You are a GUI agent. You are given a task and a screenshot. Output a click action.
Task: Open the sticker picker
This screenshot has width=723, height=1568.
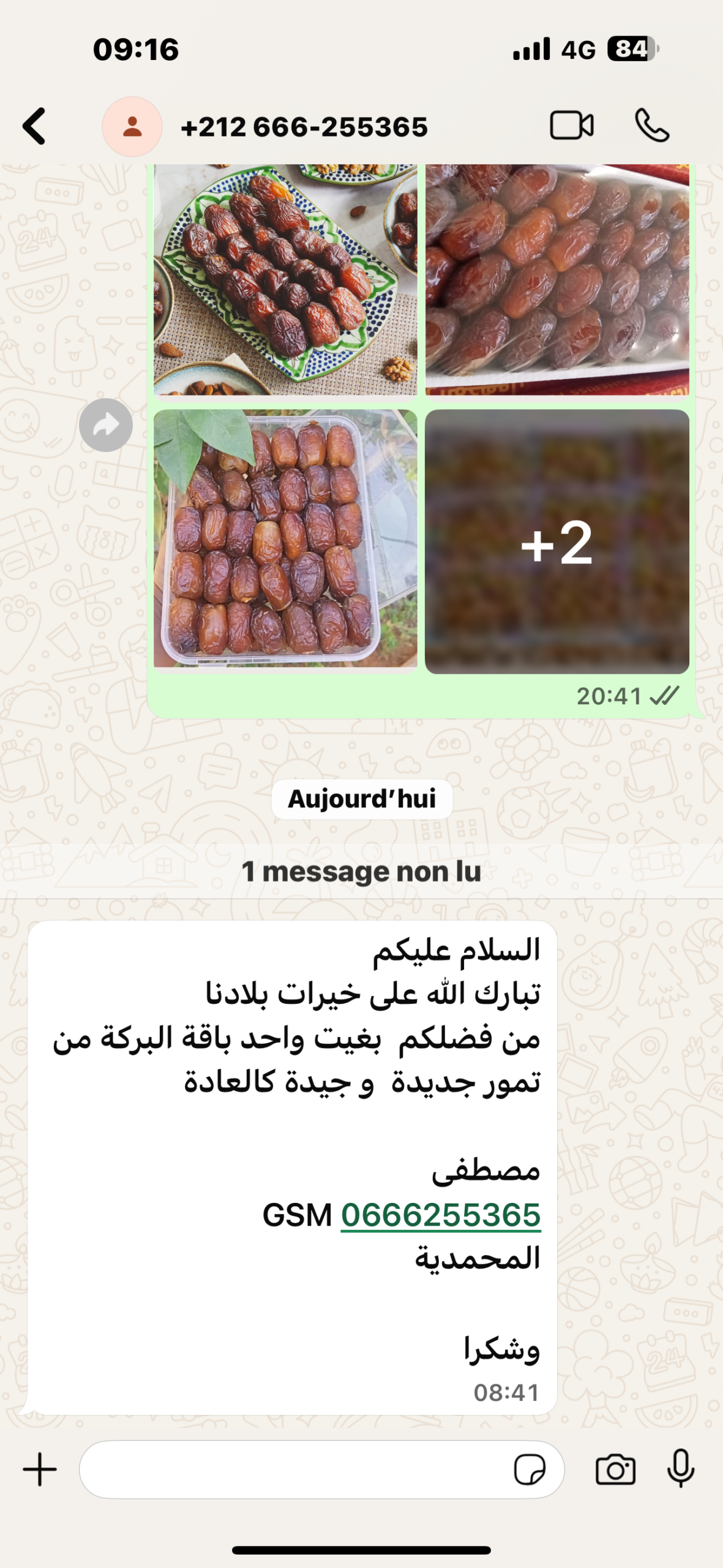(530, 1469)
